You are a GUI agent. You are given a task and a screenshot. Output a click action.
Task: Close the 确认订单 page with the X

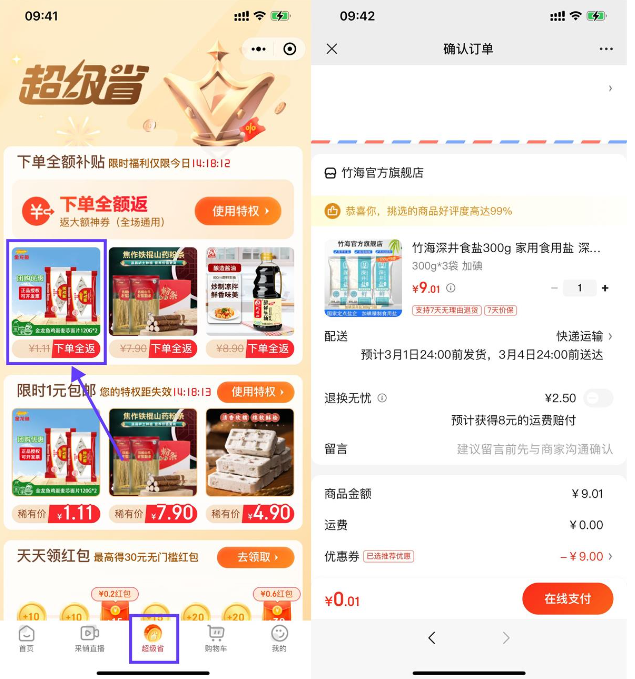click(x=333, y=49)
